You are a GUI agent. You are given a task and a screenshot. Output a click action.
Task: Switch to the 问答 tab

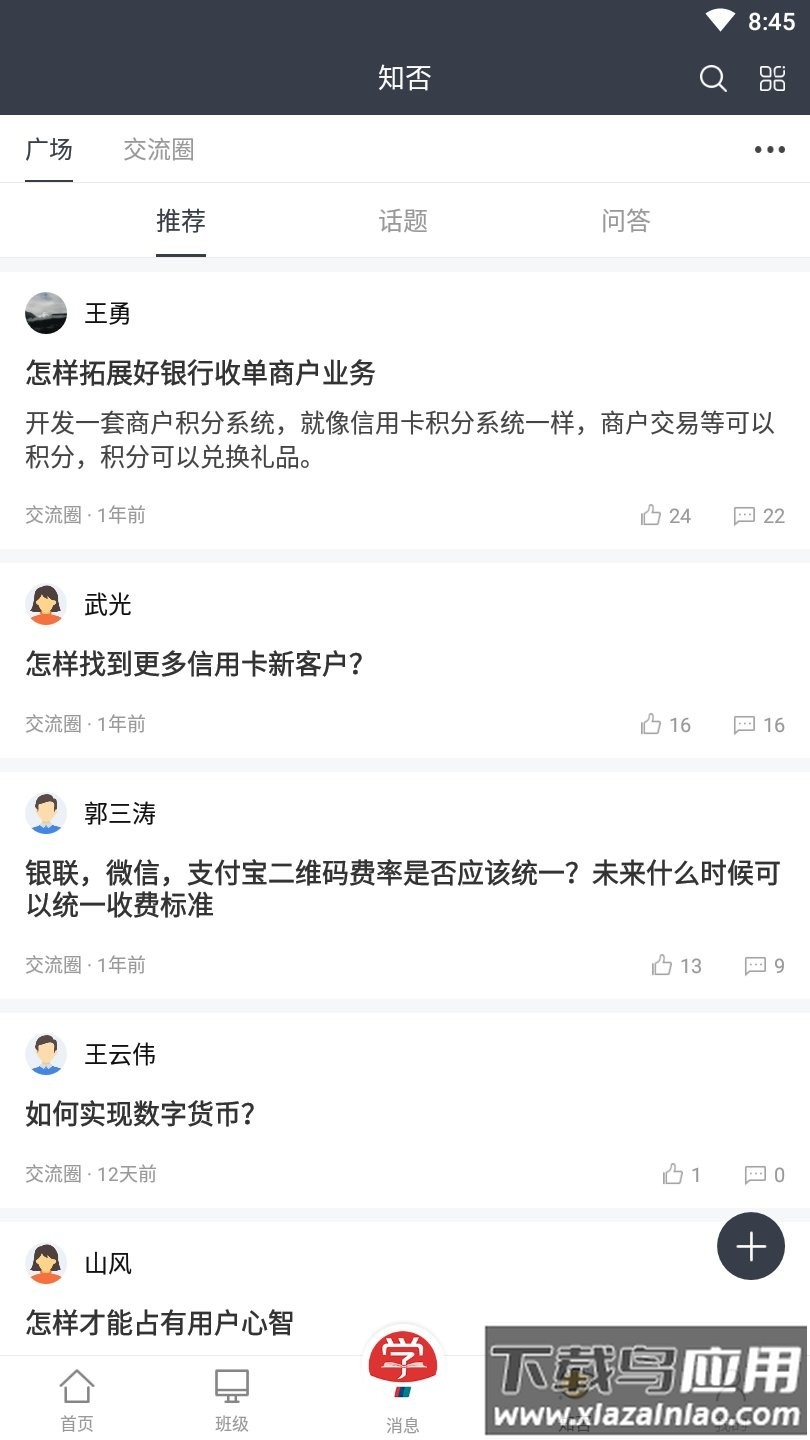pos(626,220)
